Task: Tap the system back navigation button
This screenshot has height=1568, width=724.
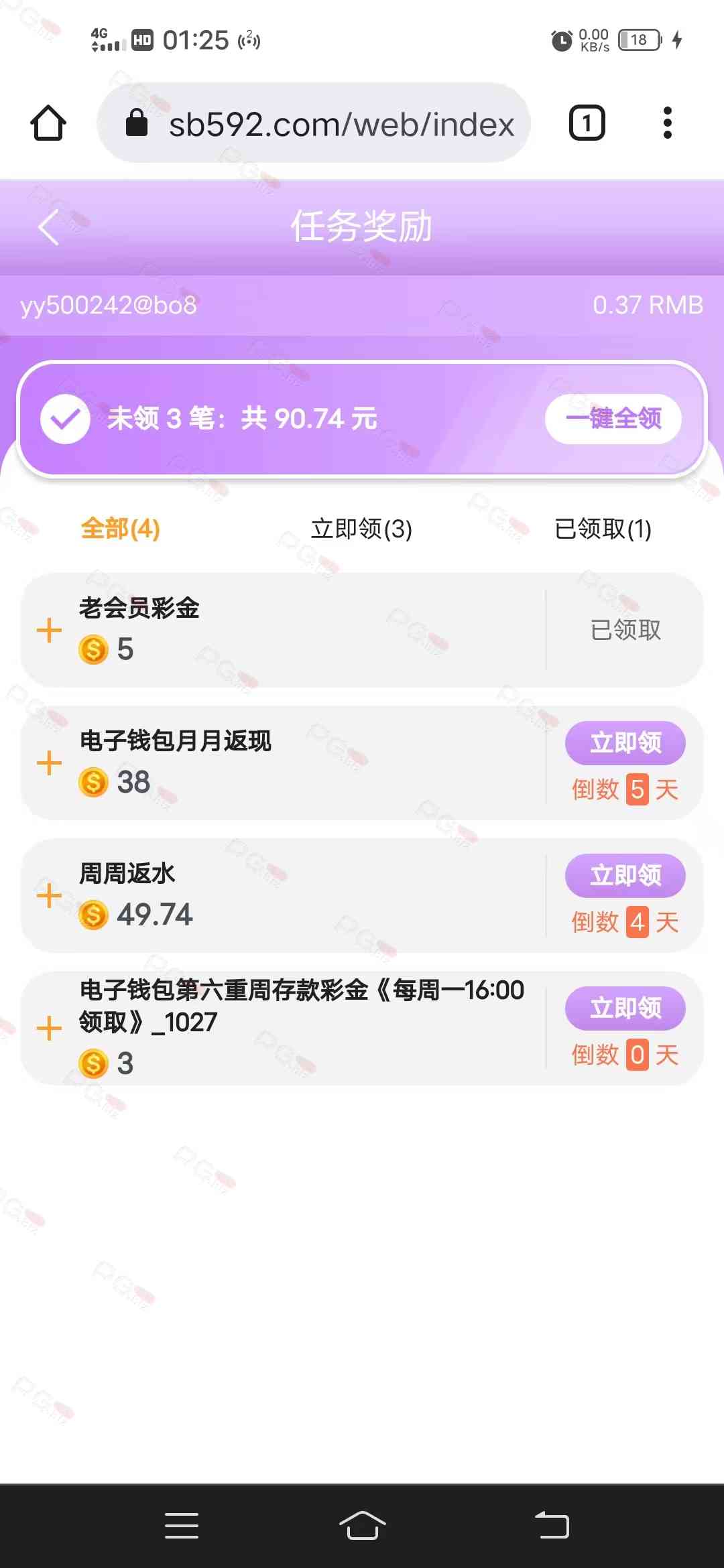Action: pos(552,1526)
